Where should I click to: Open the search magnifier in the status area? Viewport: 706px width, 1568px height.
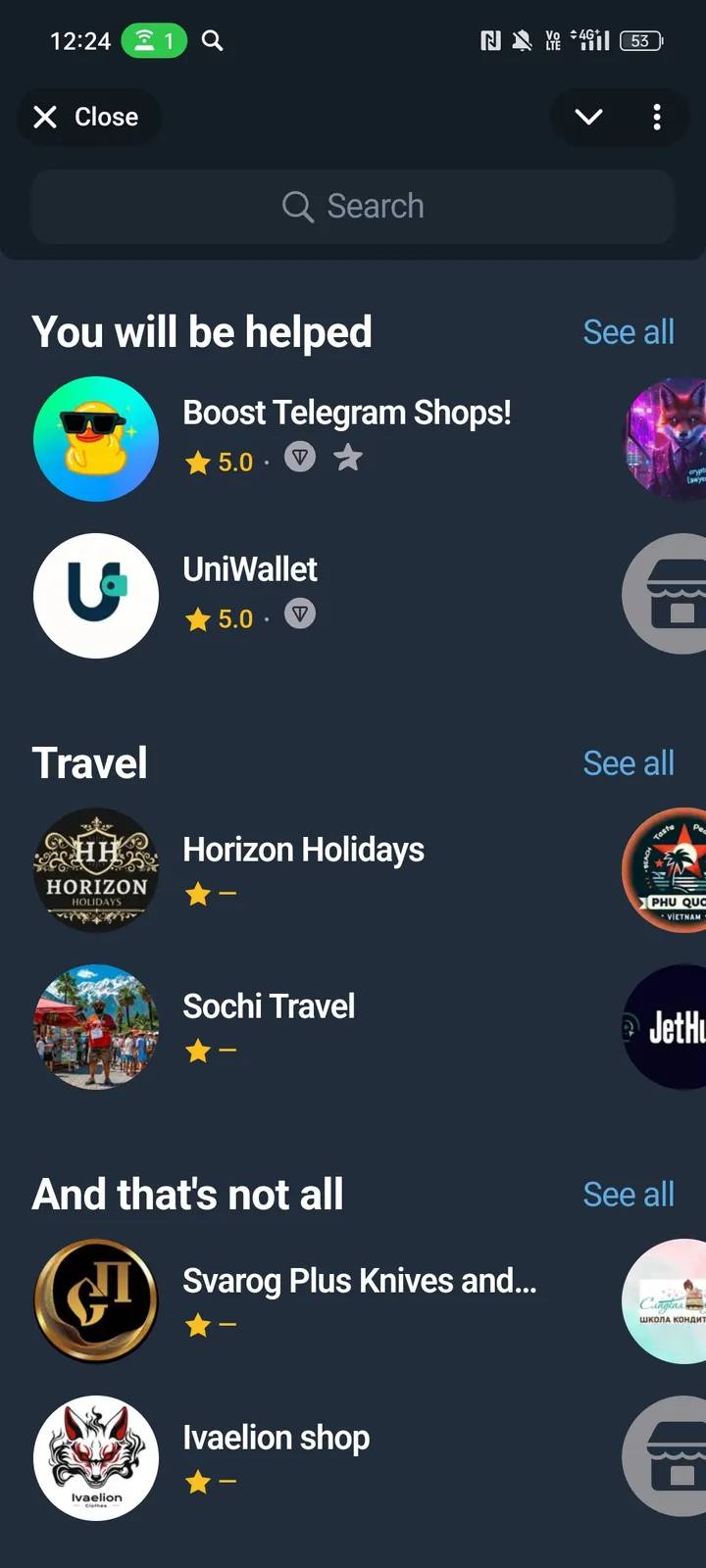(x=212, y=40)
